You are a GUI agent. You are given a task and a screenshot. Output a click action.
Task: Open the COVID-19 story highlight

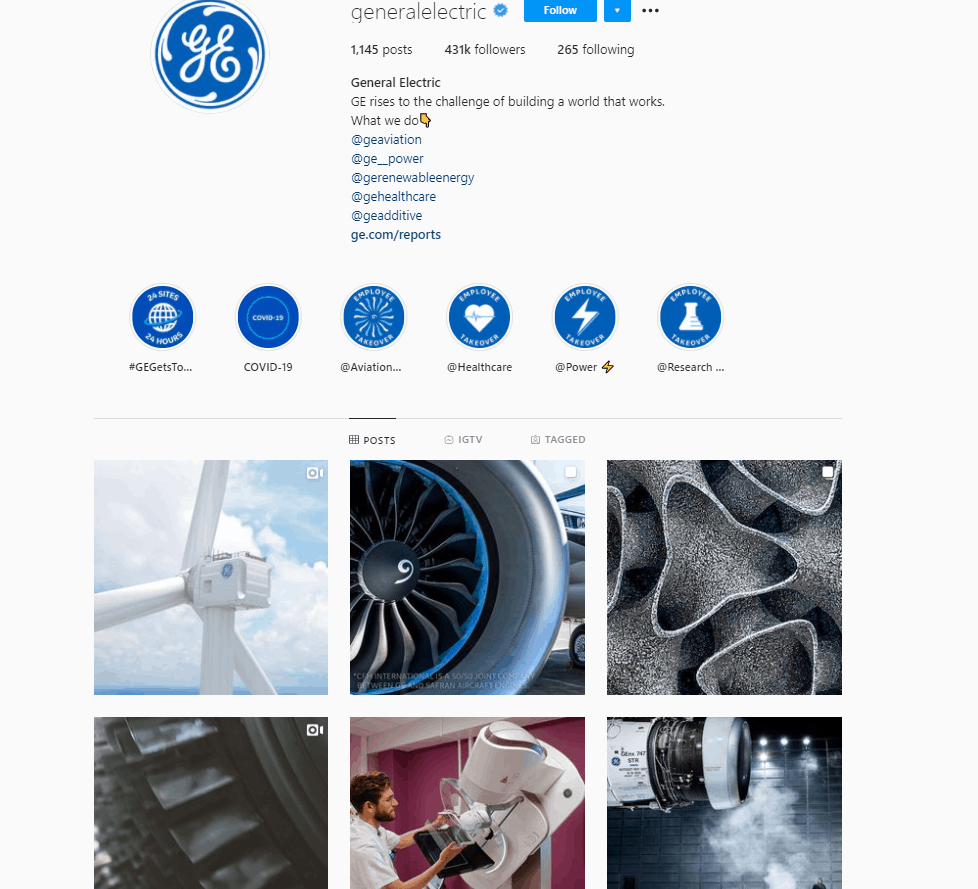[268, 317]
